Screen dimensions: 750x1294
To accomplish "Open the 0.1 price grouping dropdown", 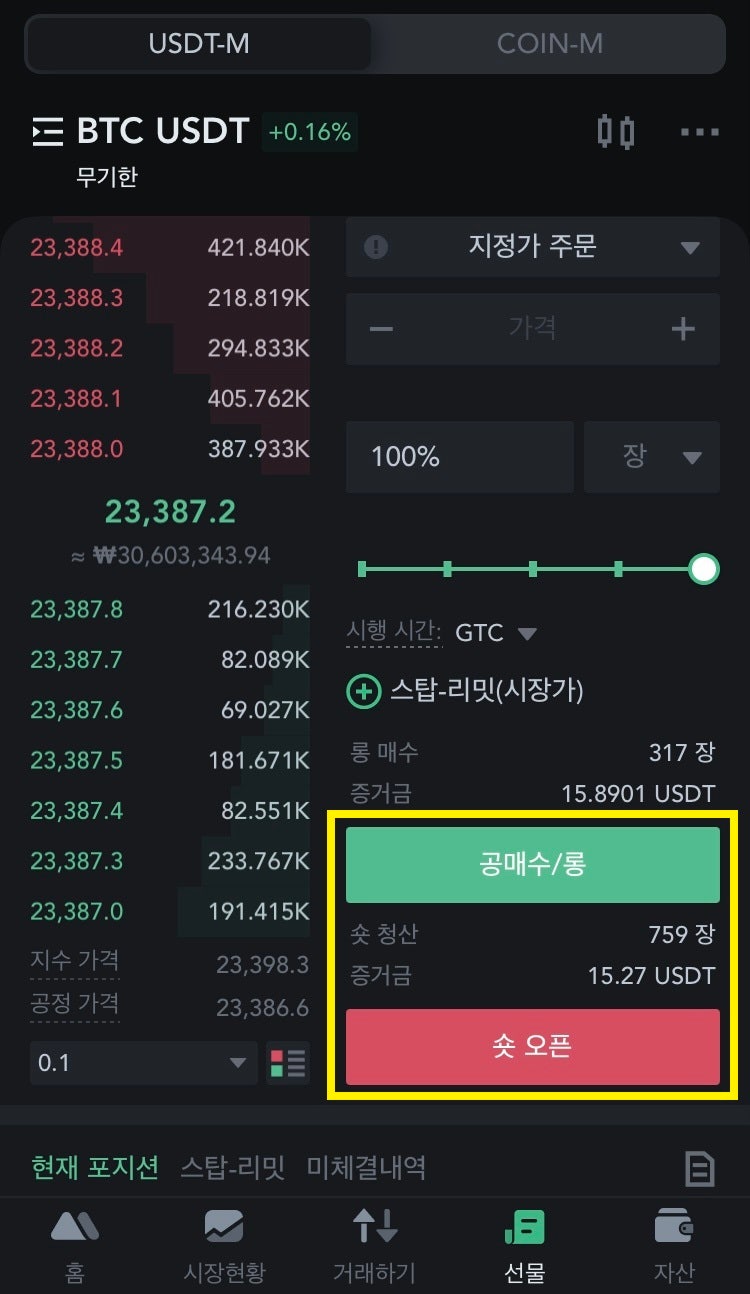I will point(142,1063).
